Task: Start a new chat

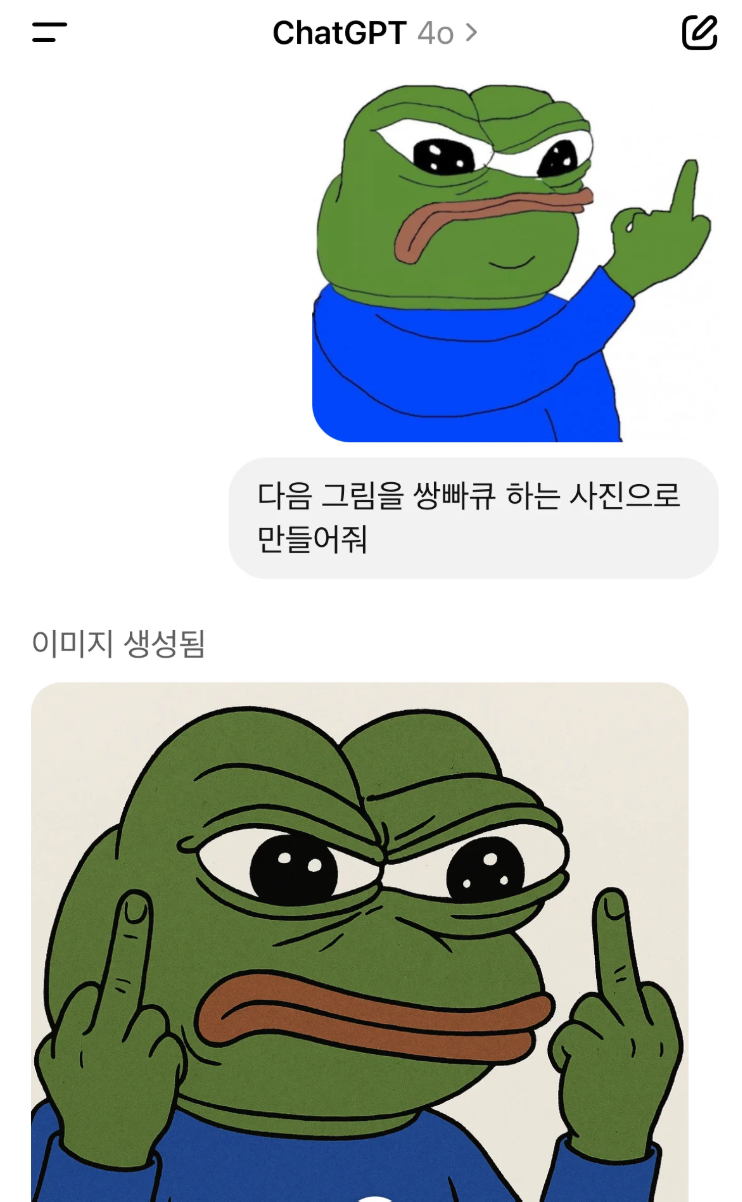Action: point(699,32)
